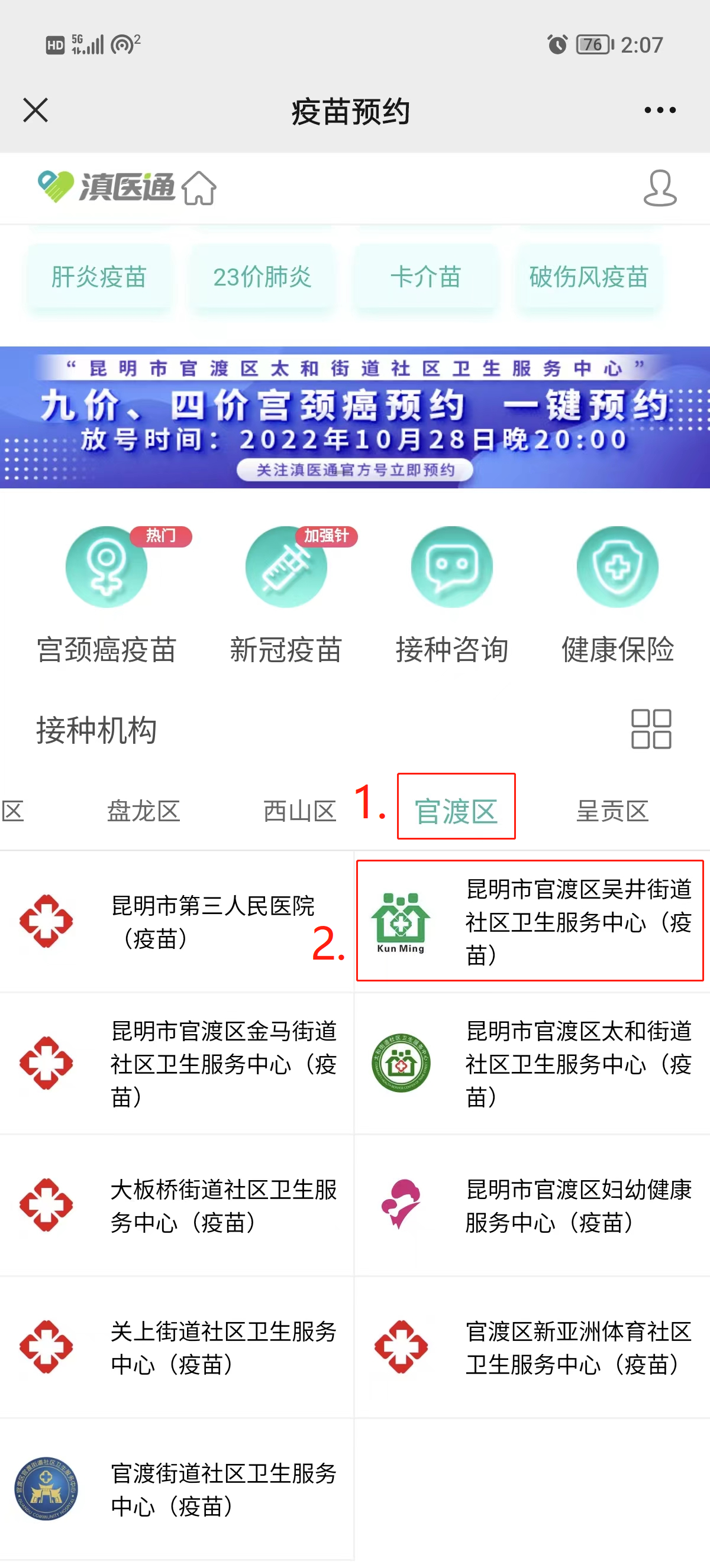Open 昆明市官渡区吴井街道社区卫生服务中心
The image size is (710, 1568).
pos(530,921)
